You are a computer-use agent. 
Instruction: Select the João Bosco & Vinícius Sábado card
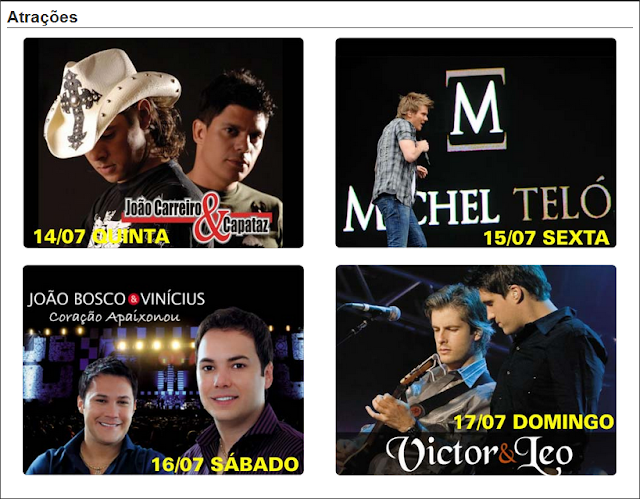coord(163,369)
